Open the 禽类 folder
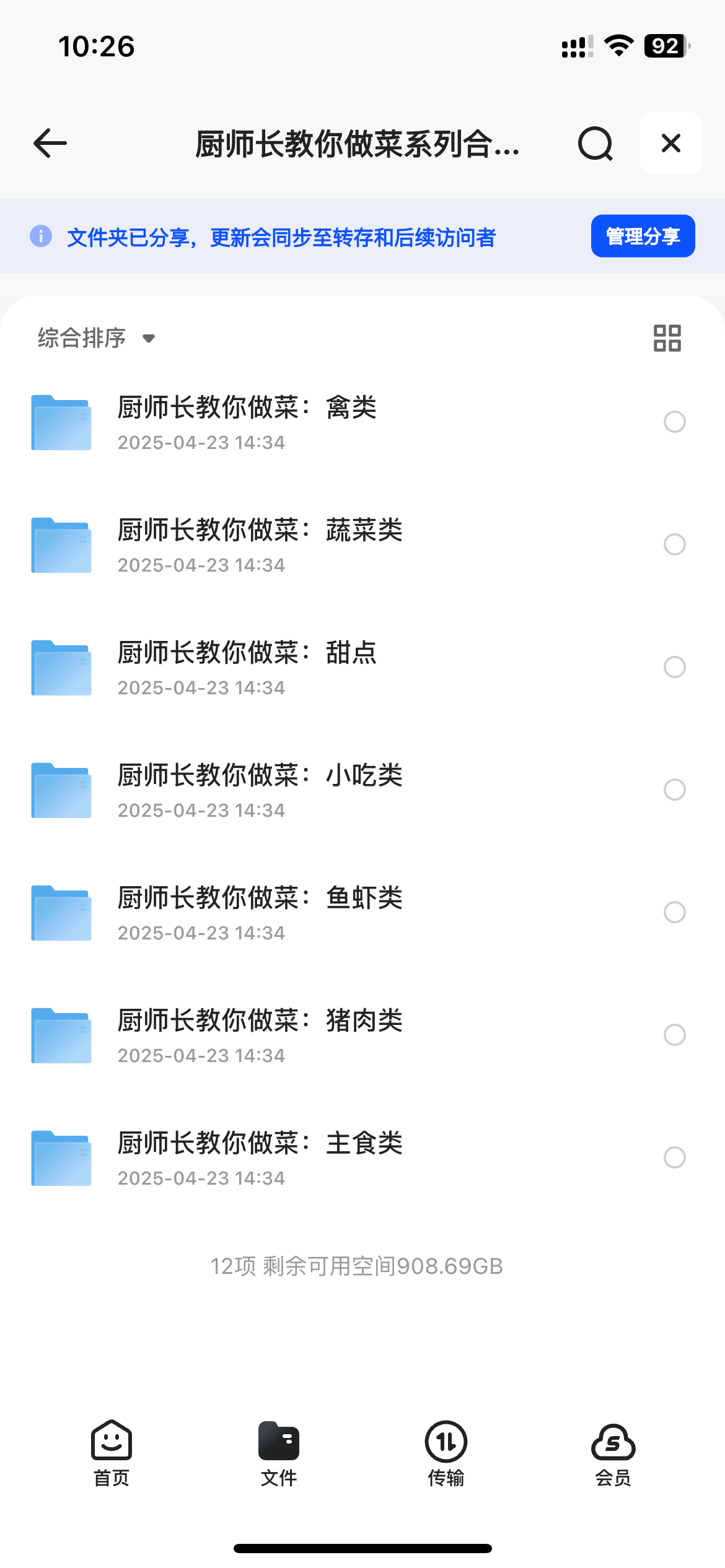 (x=362, y=422)
